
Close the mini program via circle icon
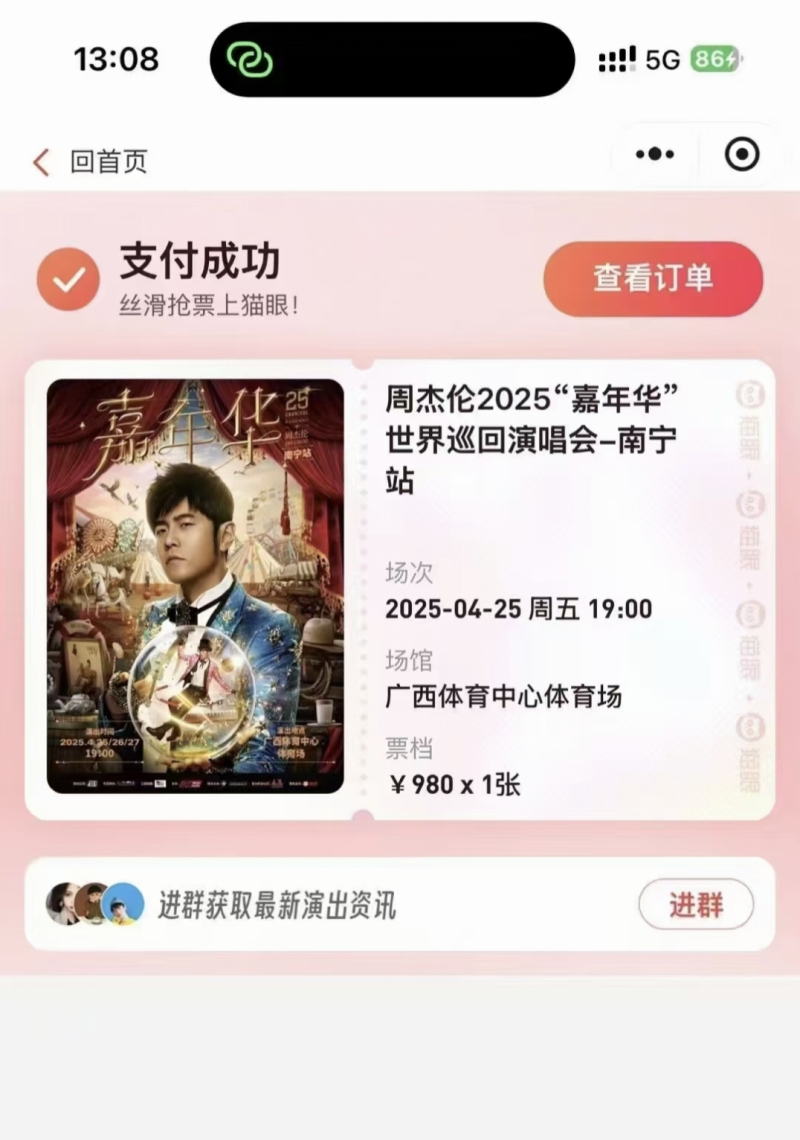point(742,154)
